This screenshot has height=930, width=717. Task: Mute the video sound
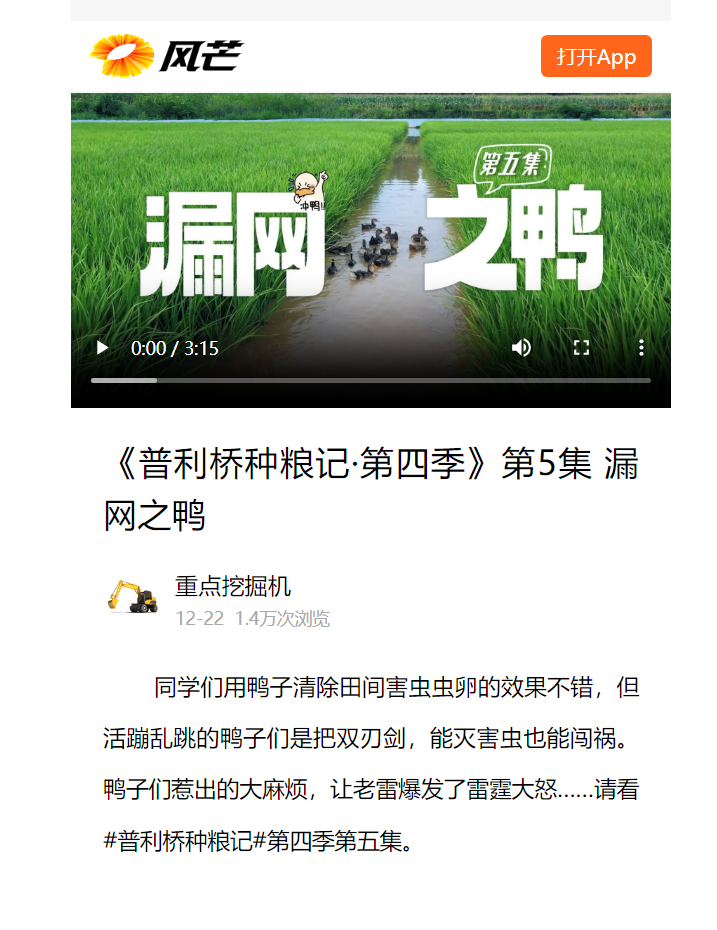521,348
